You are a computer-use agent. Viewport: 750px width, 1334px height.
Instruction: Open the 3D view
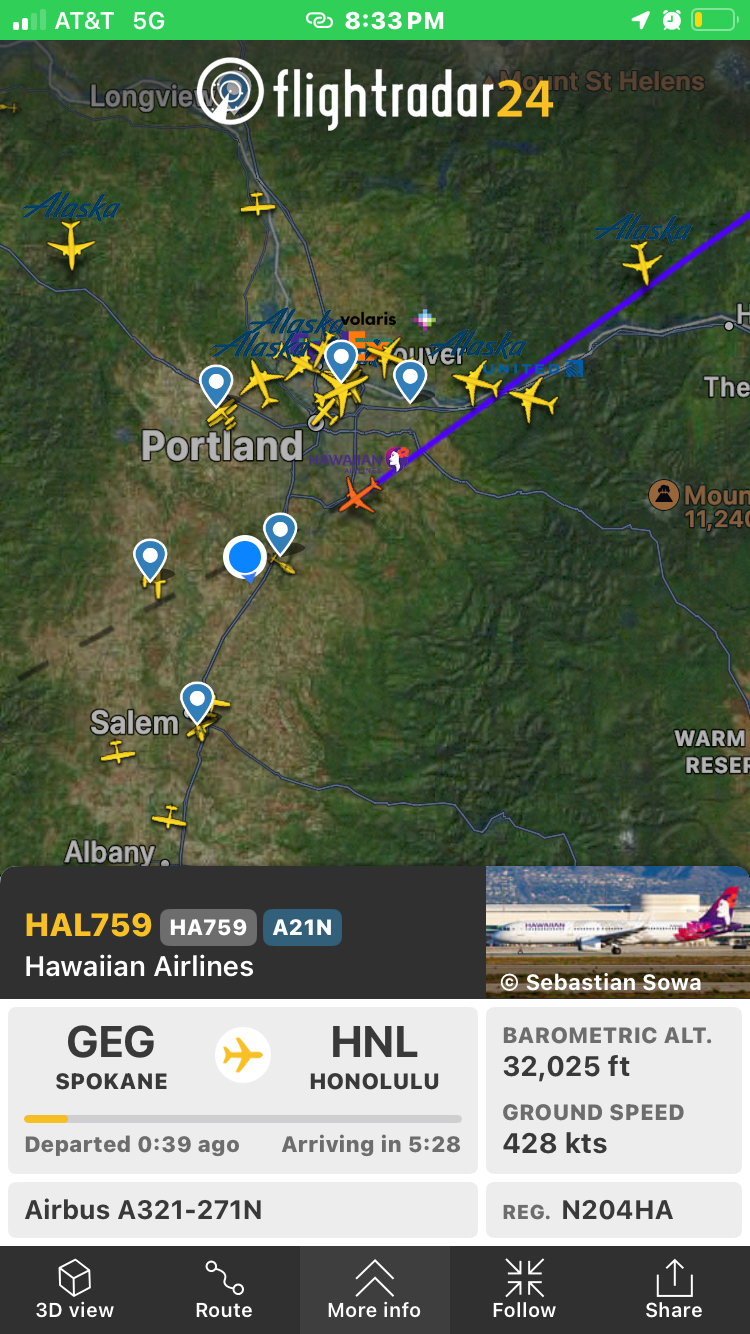click(x=75, y=1290)
